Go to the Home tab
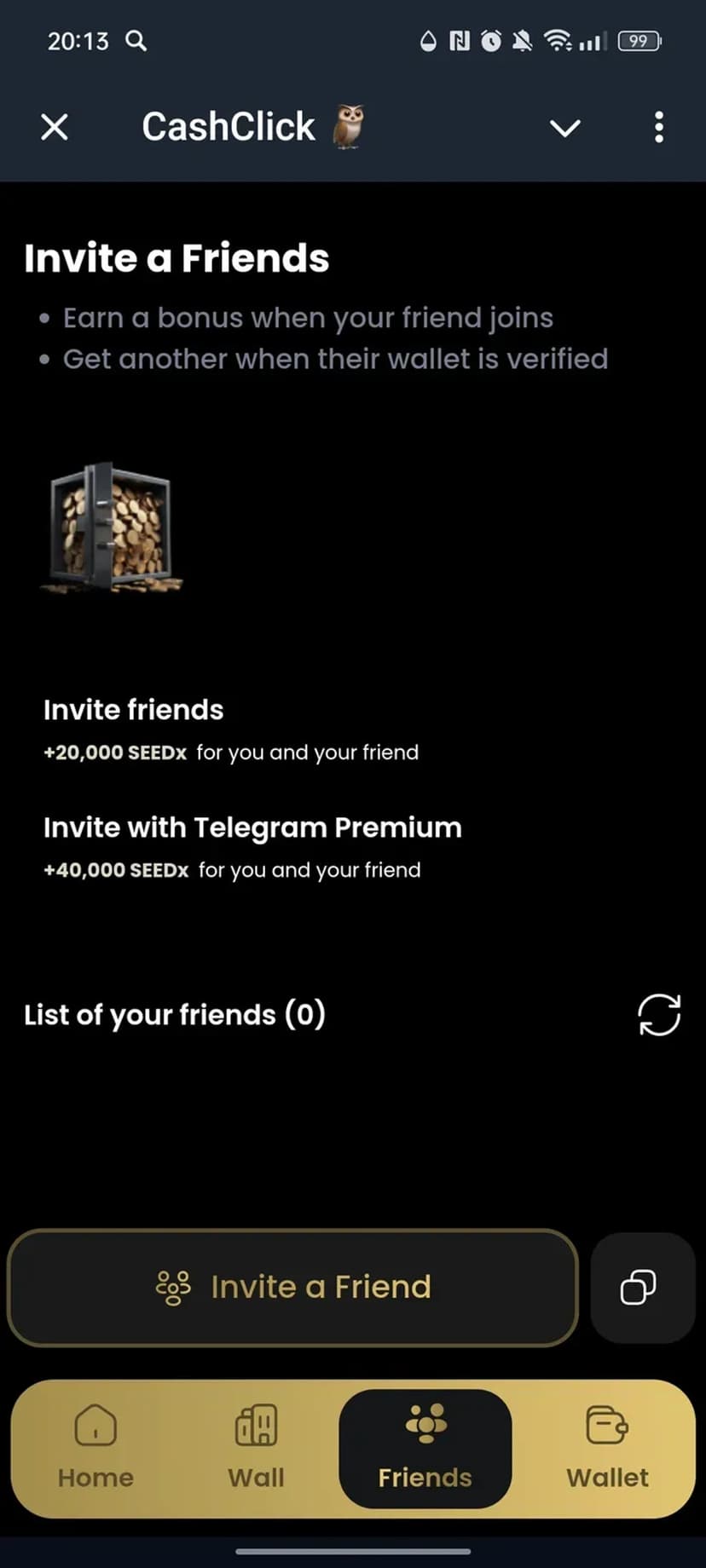This screenshot has height=1568, width=706. [x=95, y=1447]
